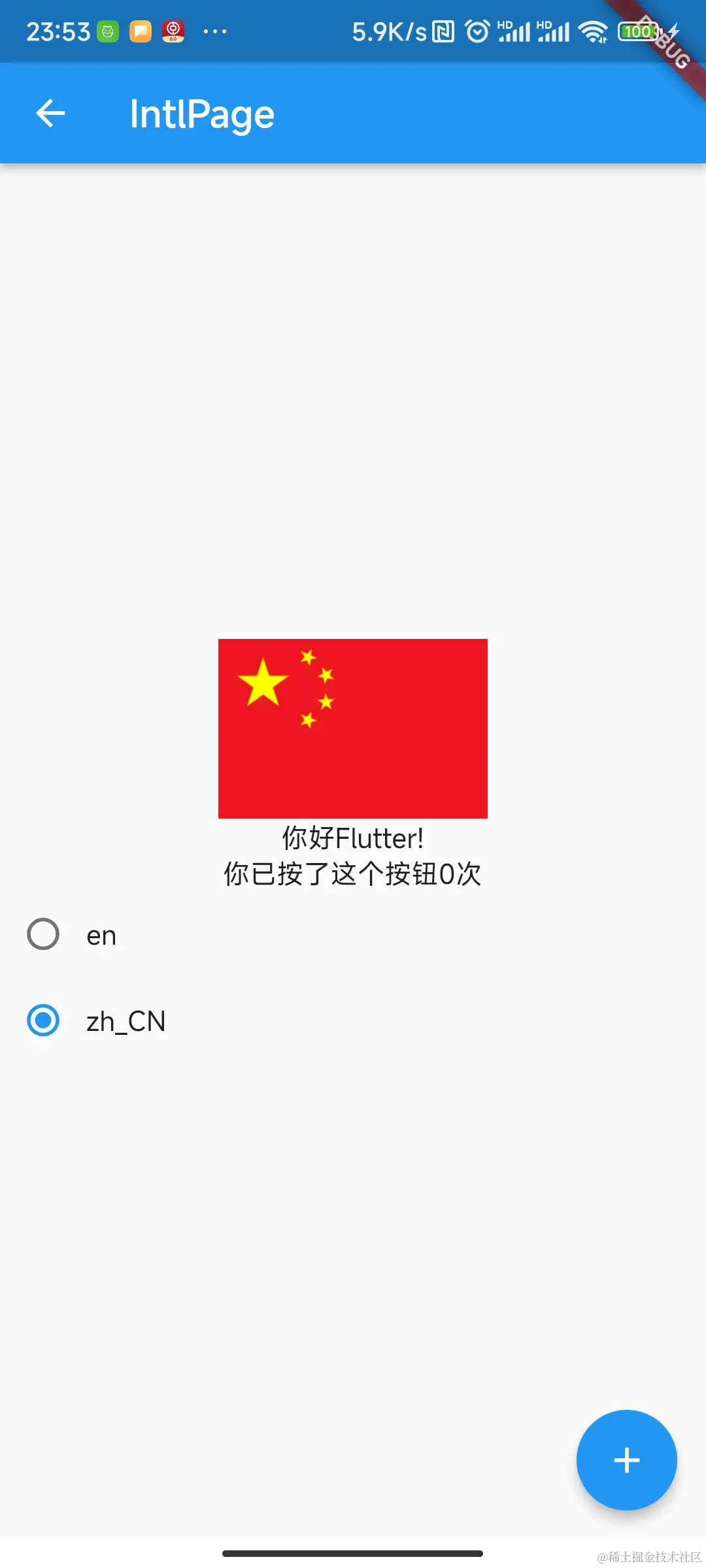The height and width of the screenshot is (1568, 706).
Task: Tap the 5.9K/s network speed indicator
Action: pos(390,31)
